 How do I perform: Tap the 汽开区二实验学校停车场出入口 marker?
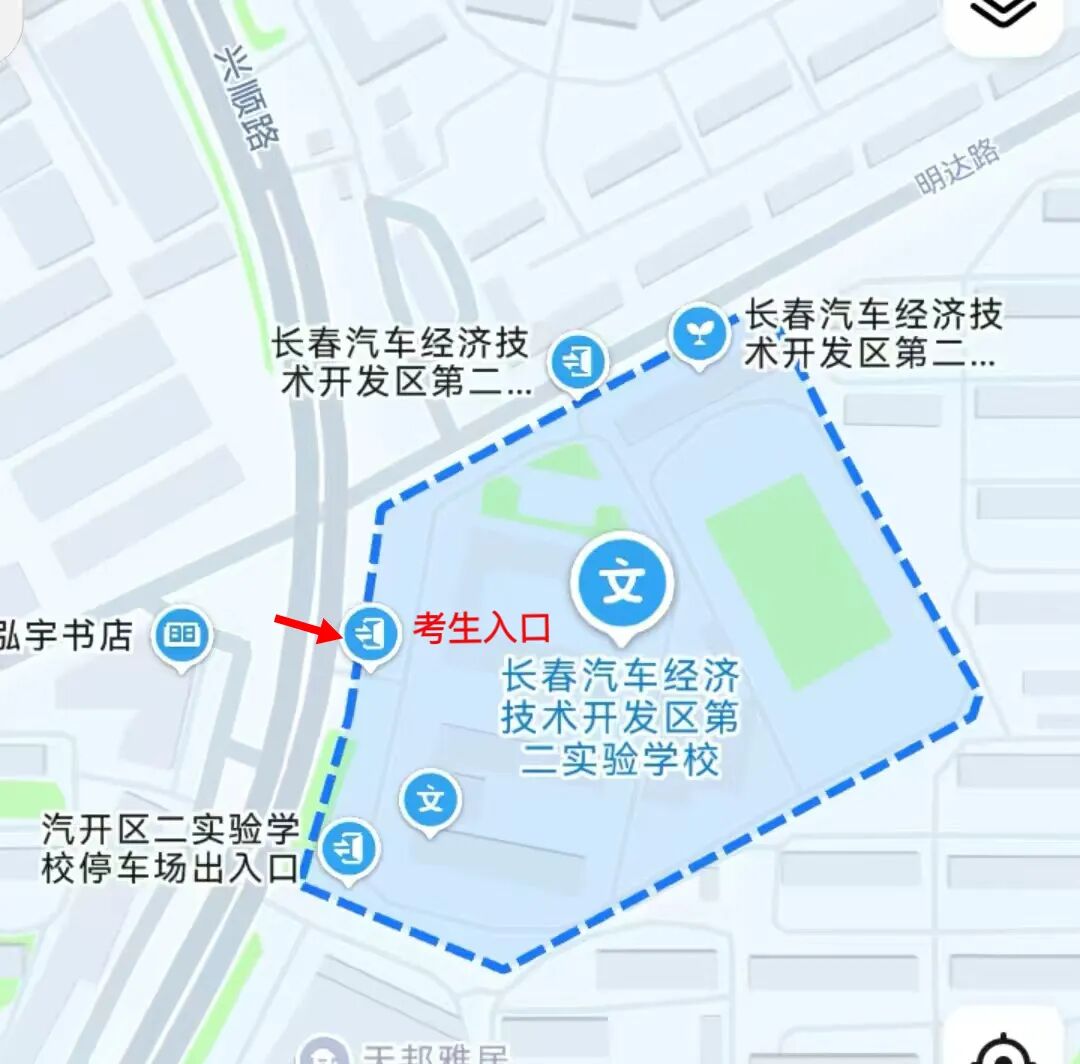[349, 849]
